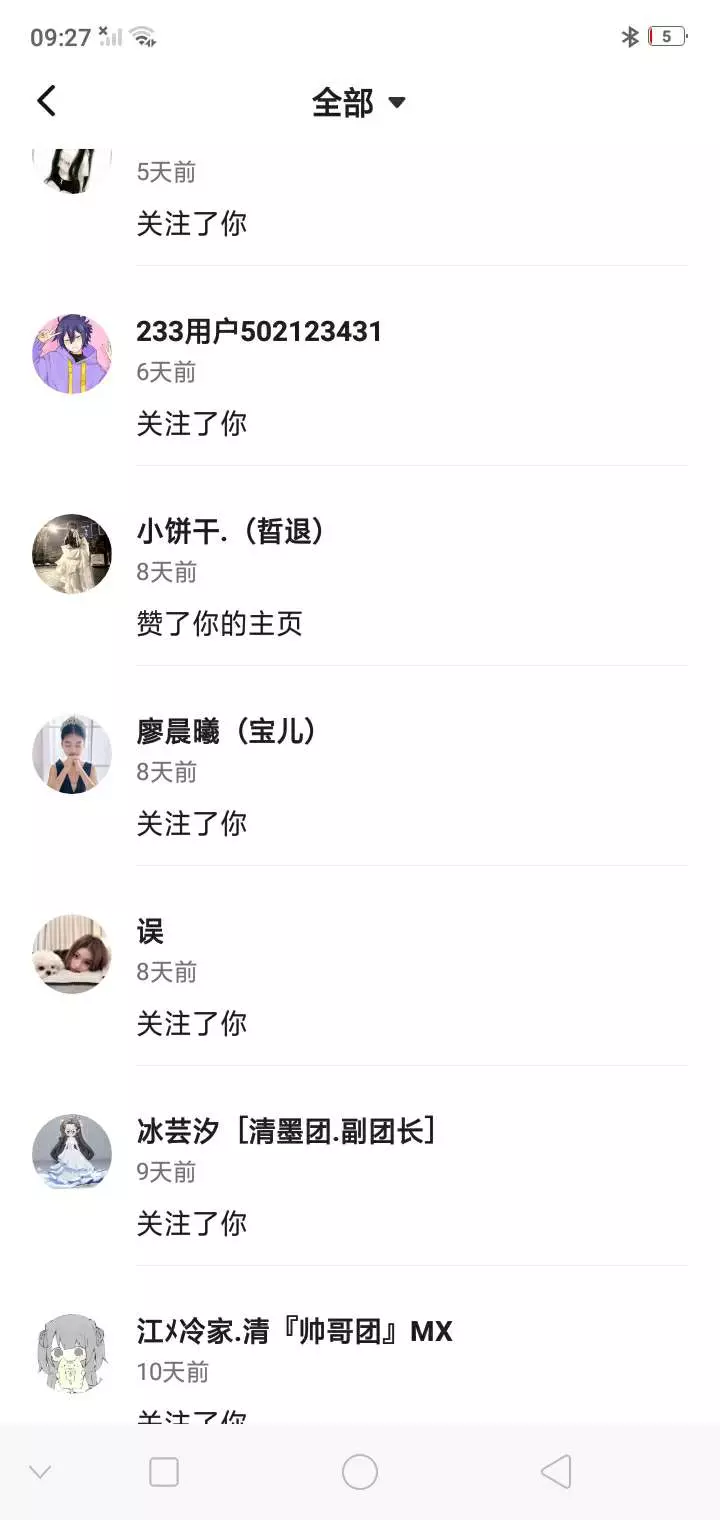Tap the system home button

[360, 1471]
